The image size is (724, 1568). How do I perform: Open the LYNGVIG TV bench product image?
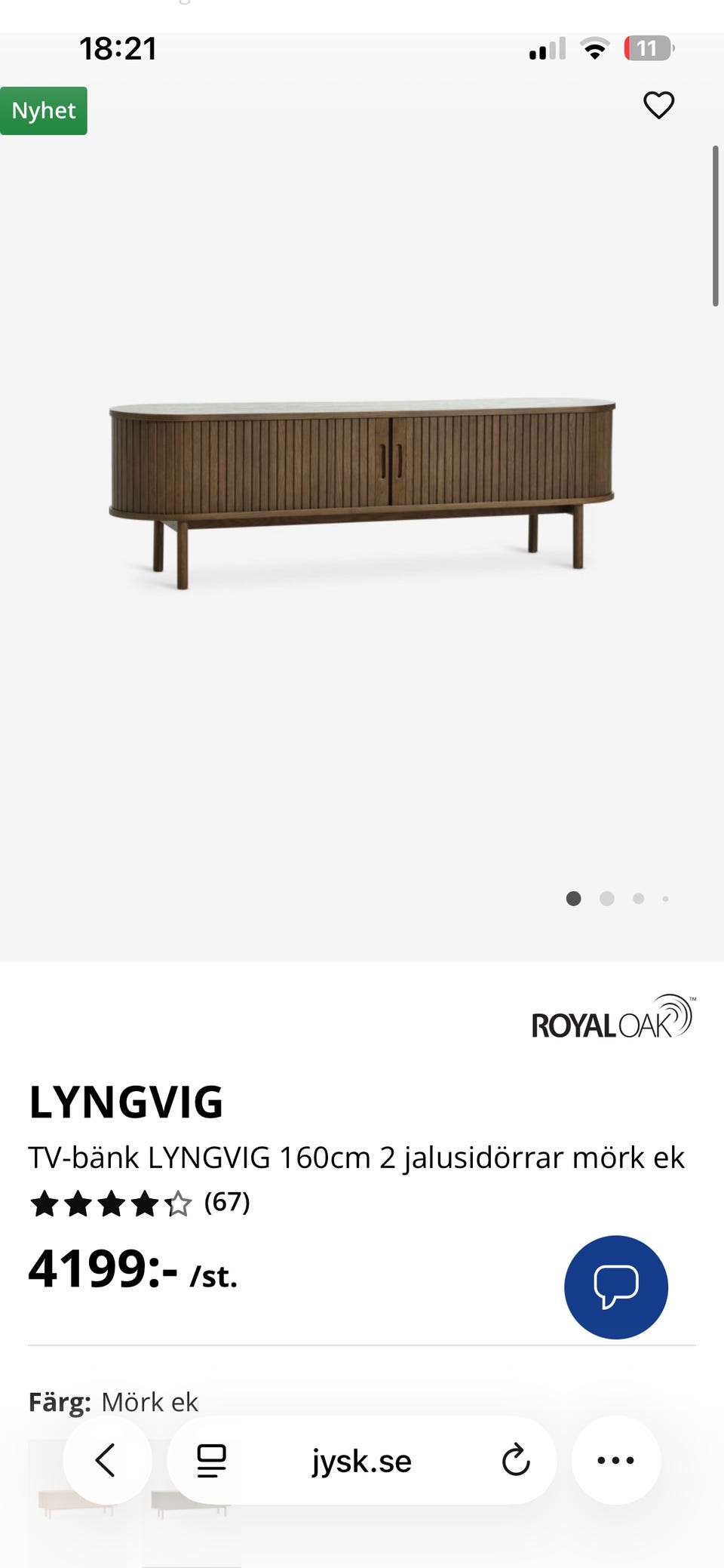point(362,493)
